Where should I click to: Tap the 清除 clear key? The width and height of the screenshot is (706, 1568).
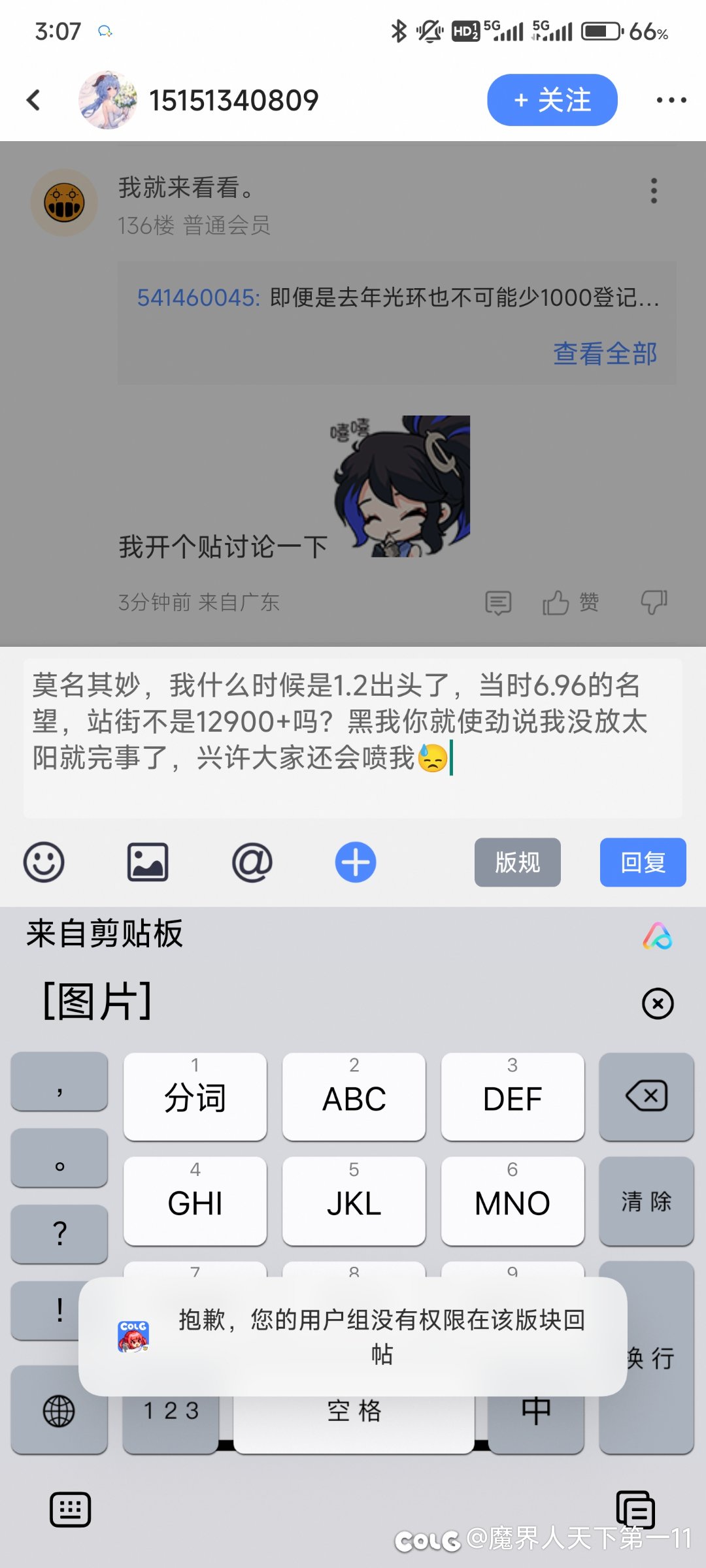647,1201
